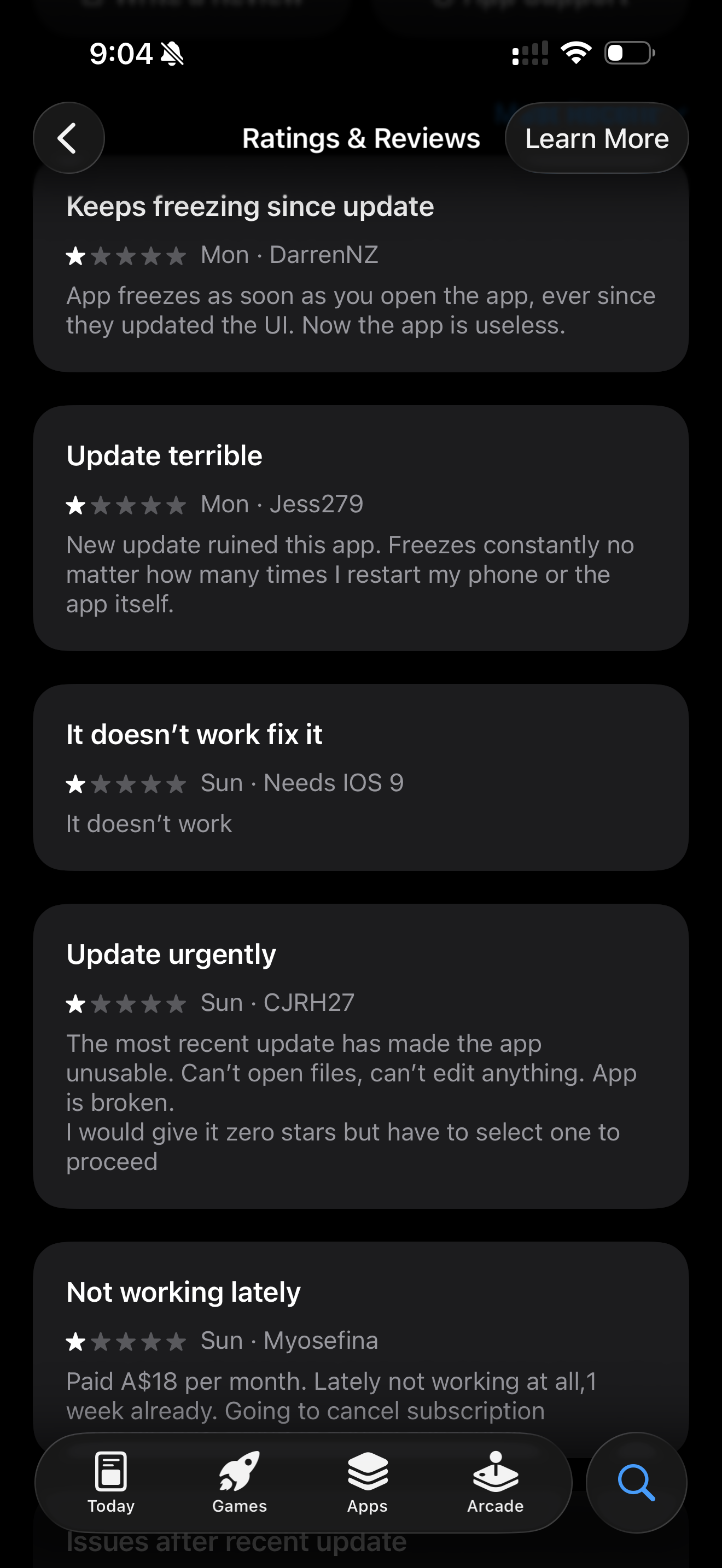Open the Games tab
722x1568 pixels.
(x=239, y=1482)
